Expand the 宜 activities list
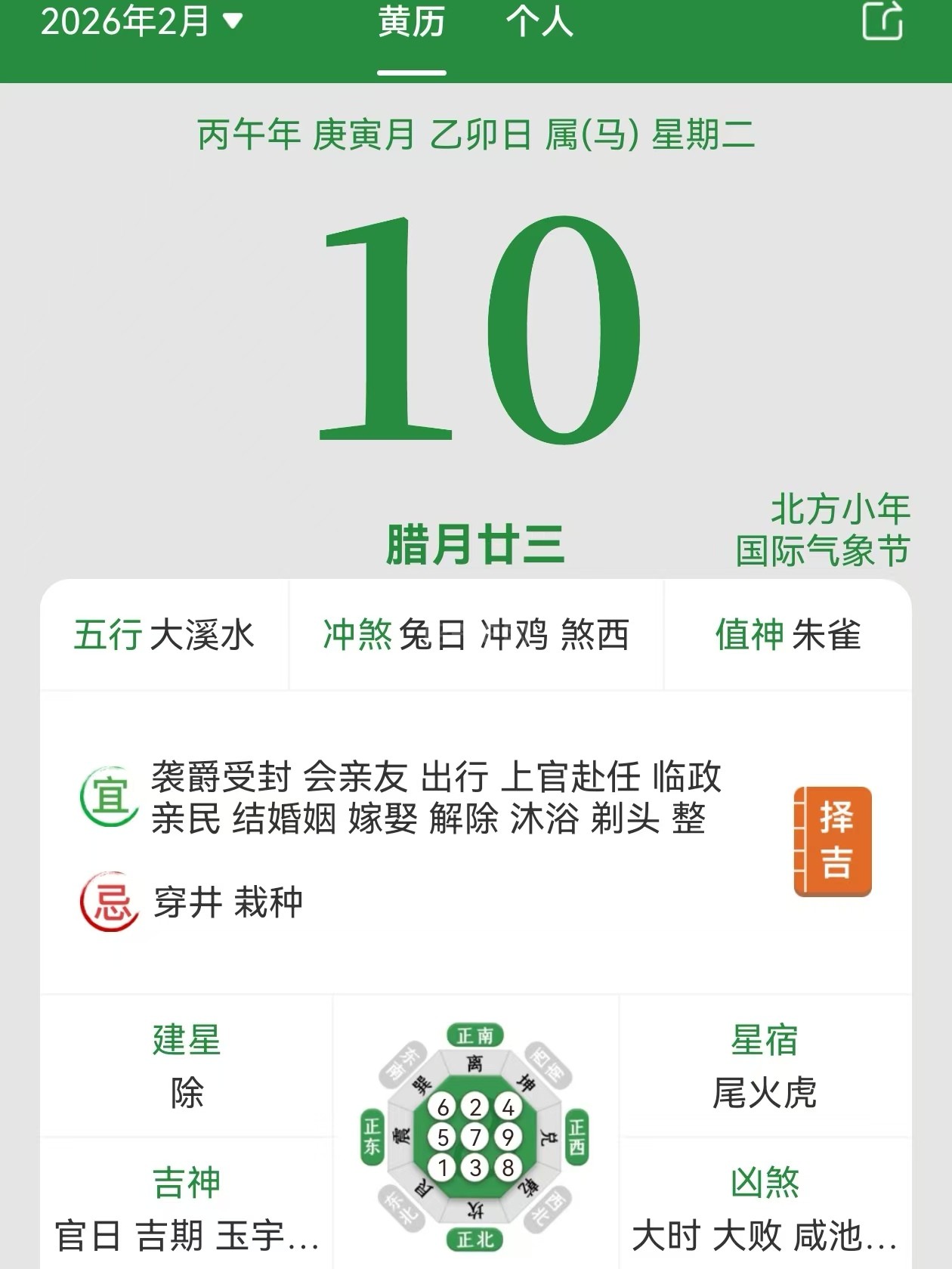Viewport: 952px width, 1269px height. coord(435,797)
